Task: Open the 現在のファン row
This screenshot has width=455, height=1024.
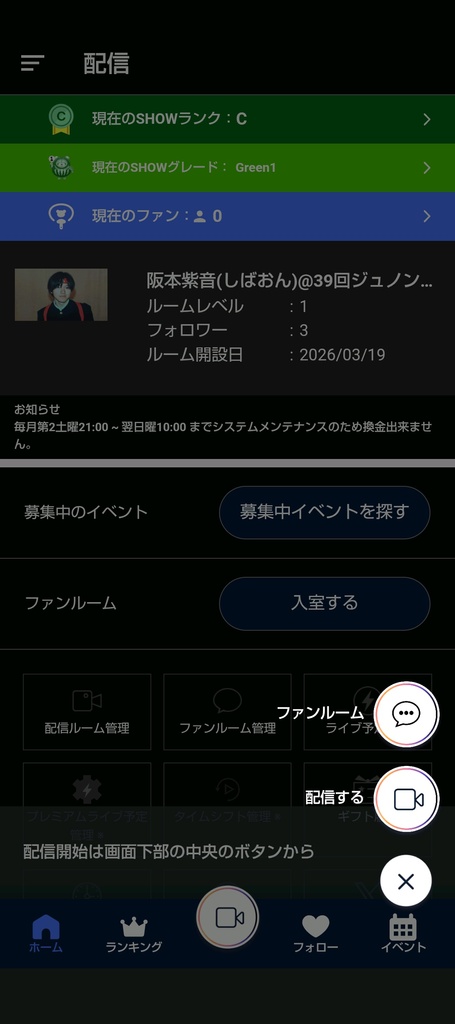Action: [x=227, y=216]
